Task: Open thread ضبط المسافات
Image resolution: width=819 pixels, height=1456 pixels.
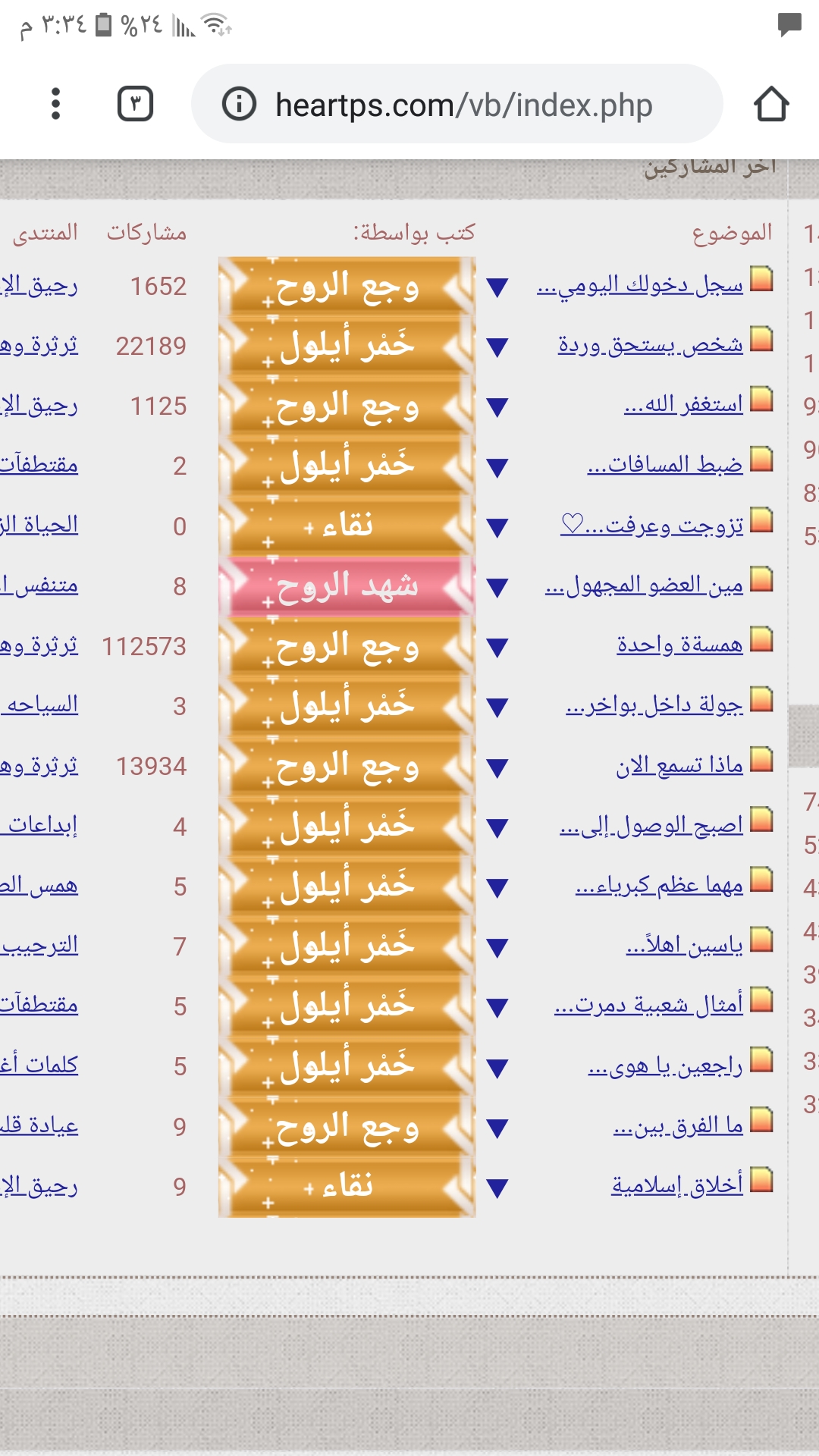Action: 665,465
